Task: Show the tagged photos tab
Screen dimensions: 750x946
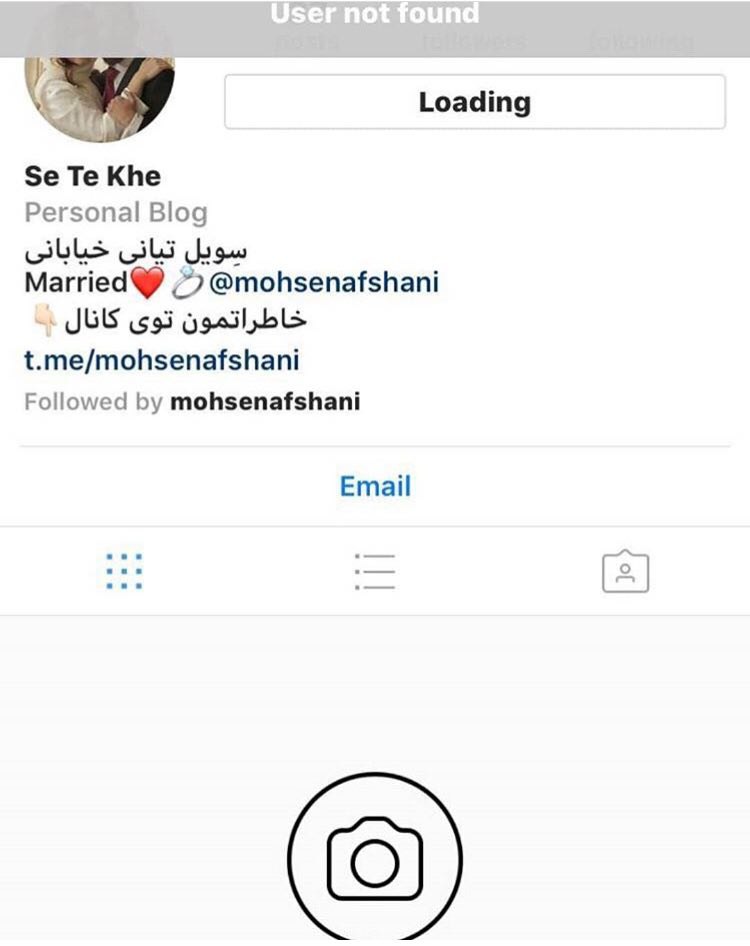Action: [x=625, y=571]
